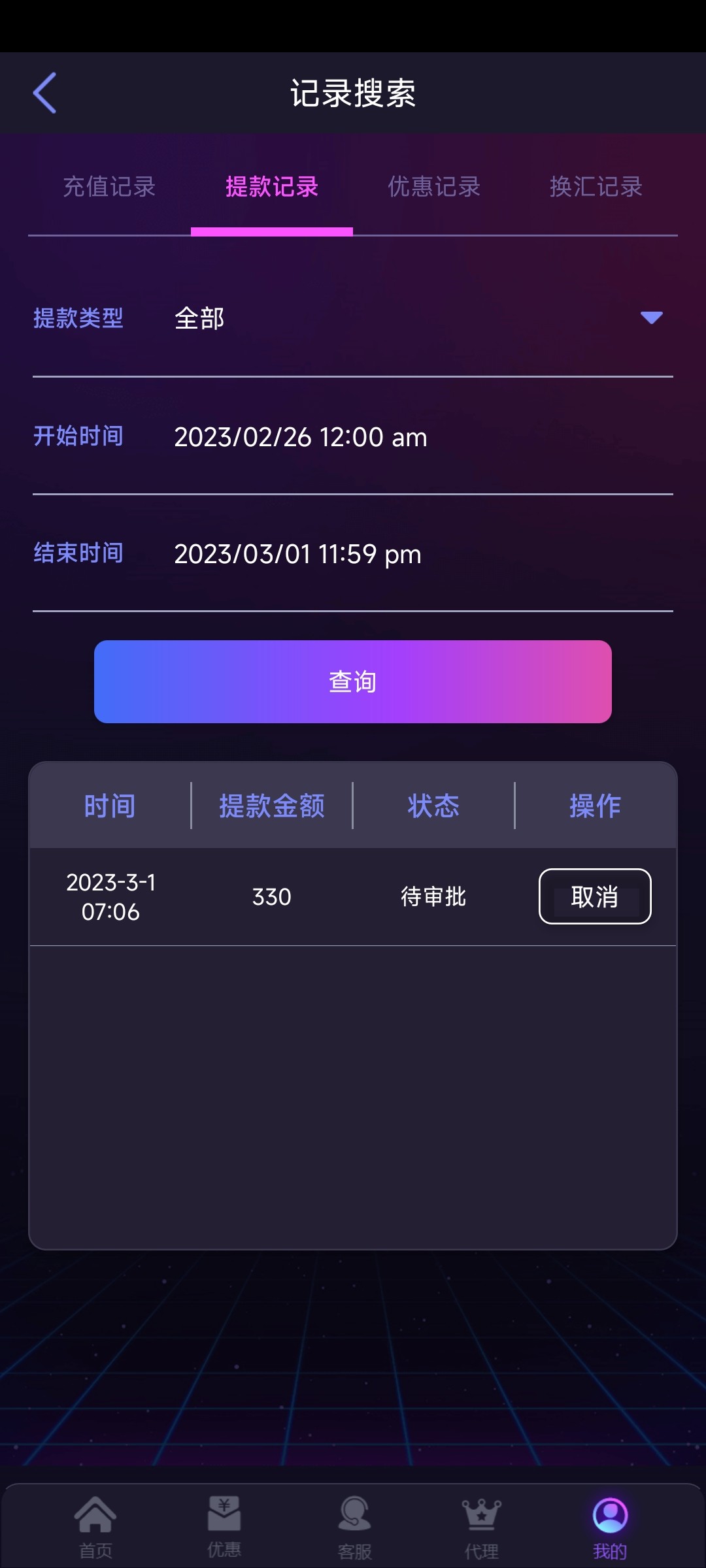
Task: Open the 优惠记录 tab
Action: point(433,187)
